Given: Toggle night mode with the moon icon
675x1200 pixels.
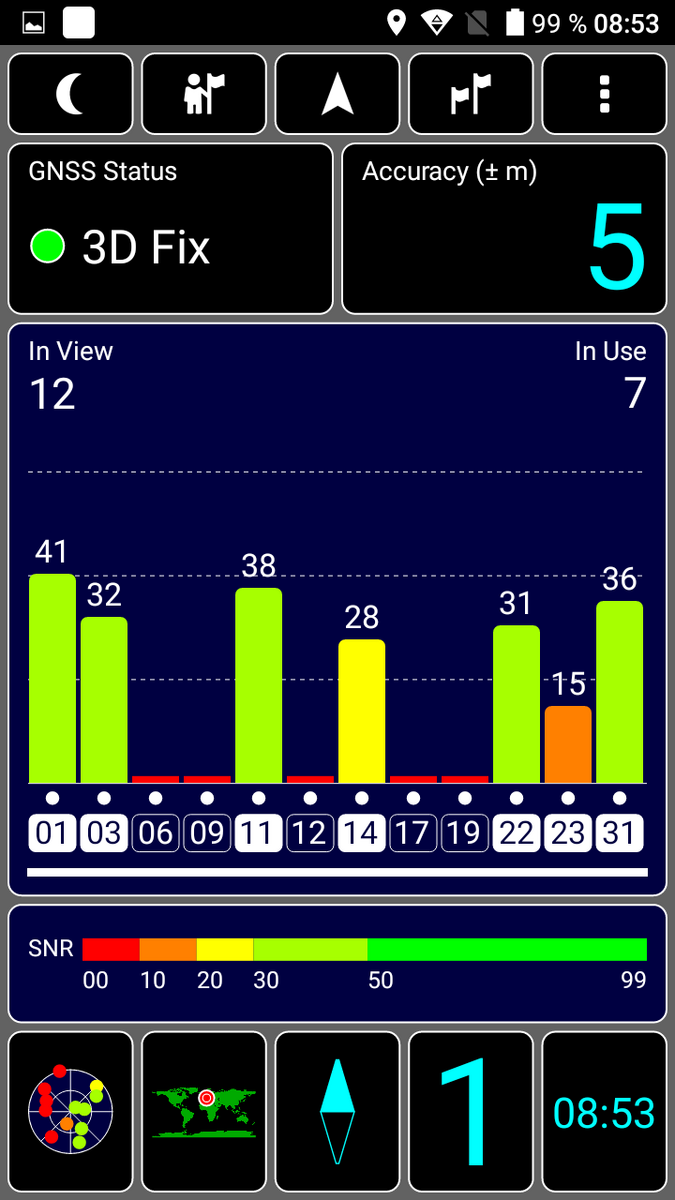Looking at the screenshot, I should point(70,94).
